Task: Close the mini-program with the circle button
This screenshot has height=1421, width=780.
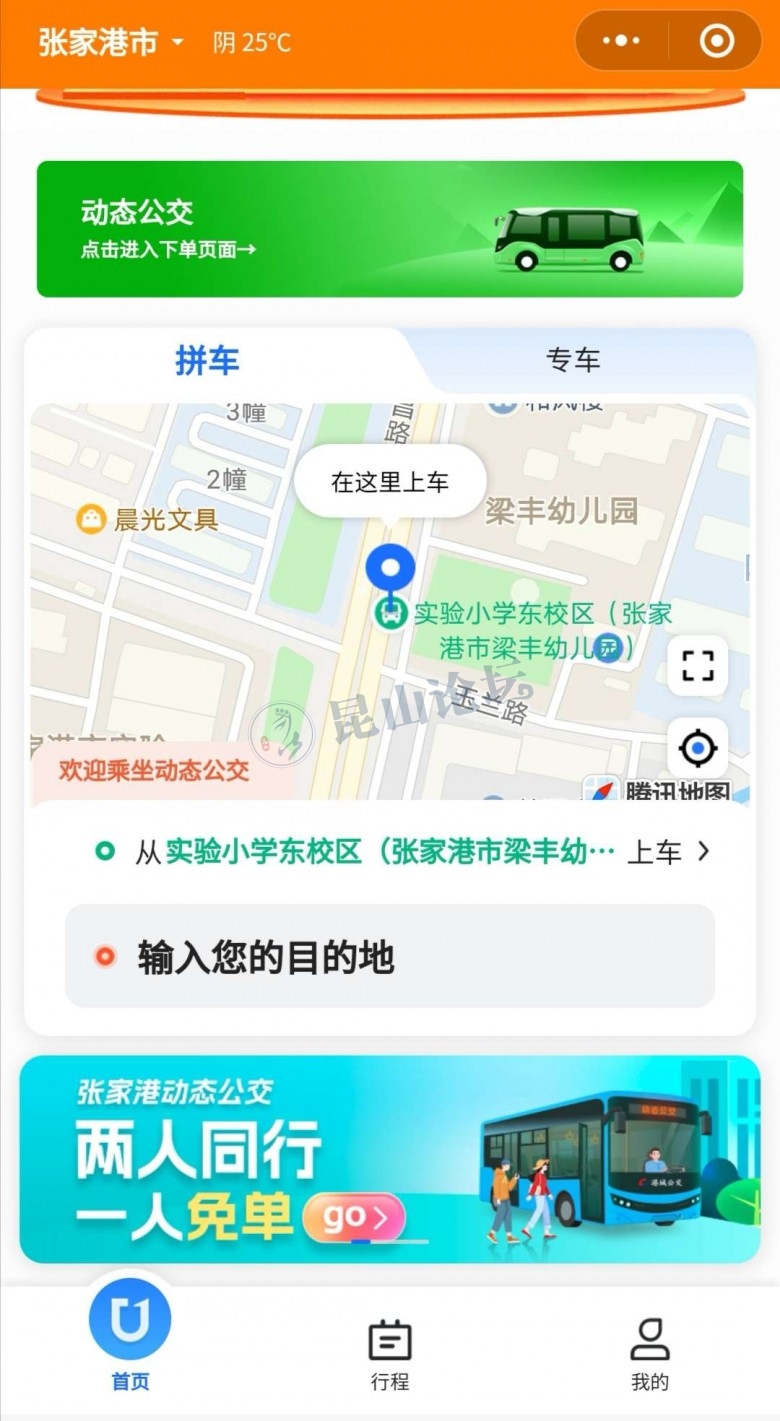Action: tap(716, 41)
